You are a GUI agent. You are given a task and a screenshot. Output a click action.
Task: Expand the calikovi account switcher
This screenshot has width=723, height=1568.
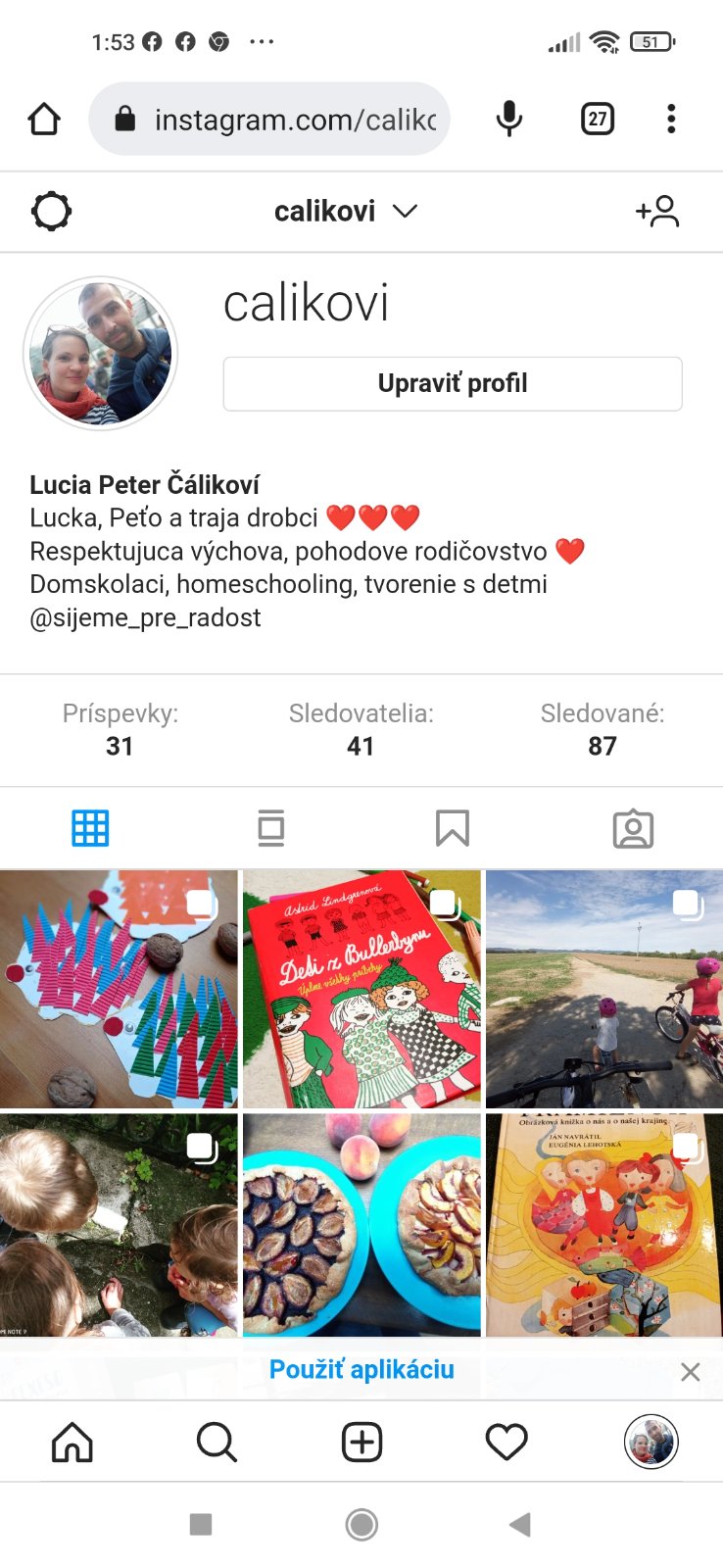pyautogui.click(x=346, y=211)
